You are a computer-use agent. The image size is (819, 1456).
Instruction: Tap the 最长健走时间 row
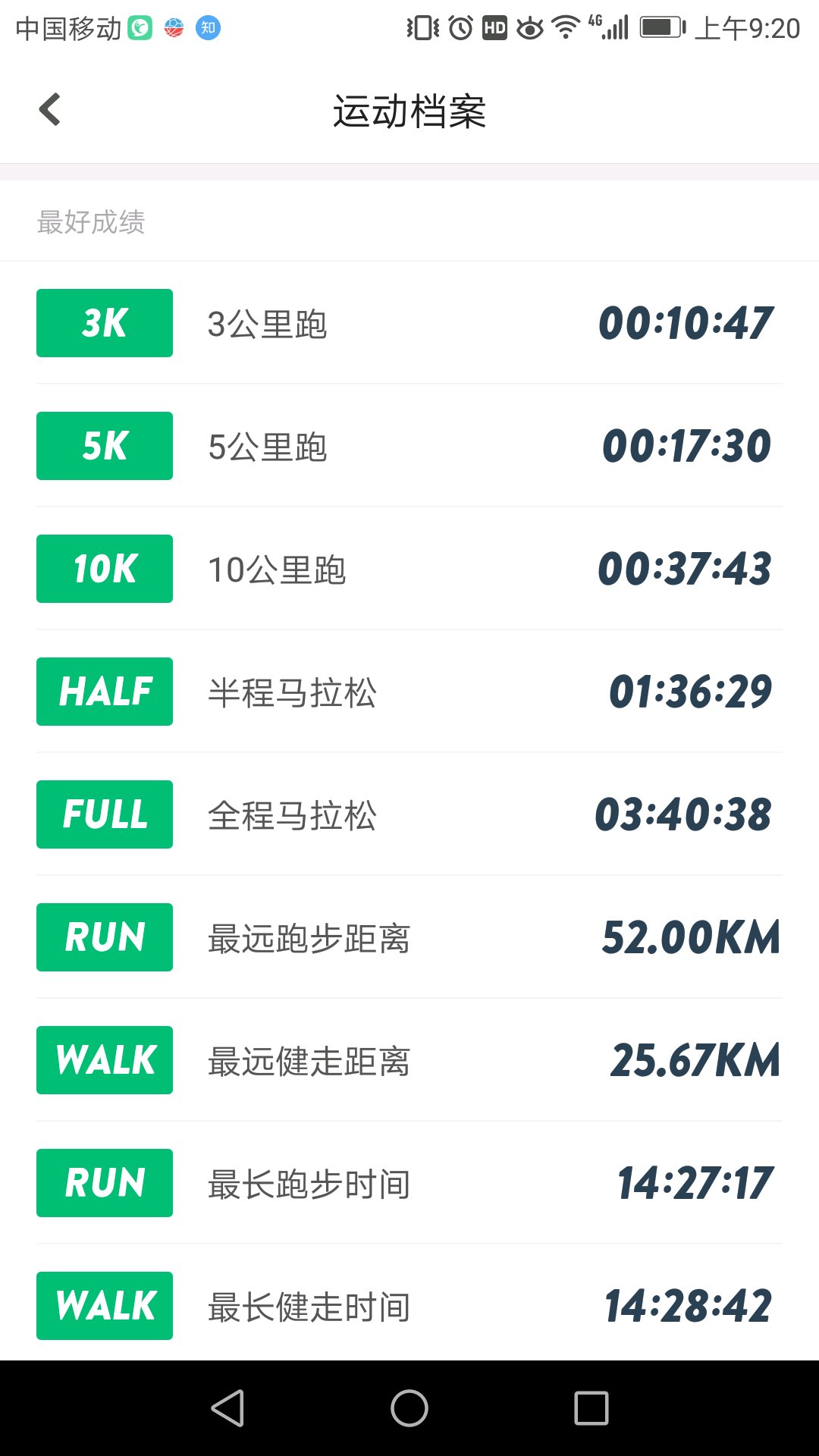click(409, 1303)
